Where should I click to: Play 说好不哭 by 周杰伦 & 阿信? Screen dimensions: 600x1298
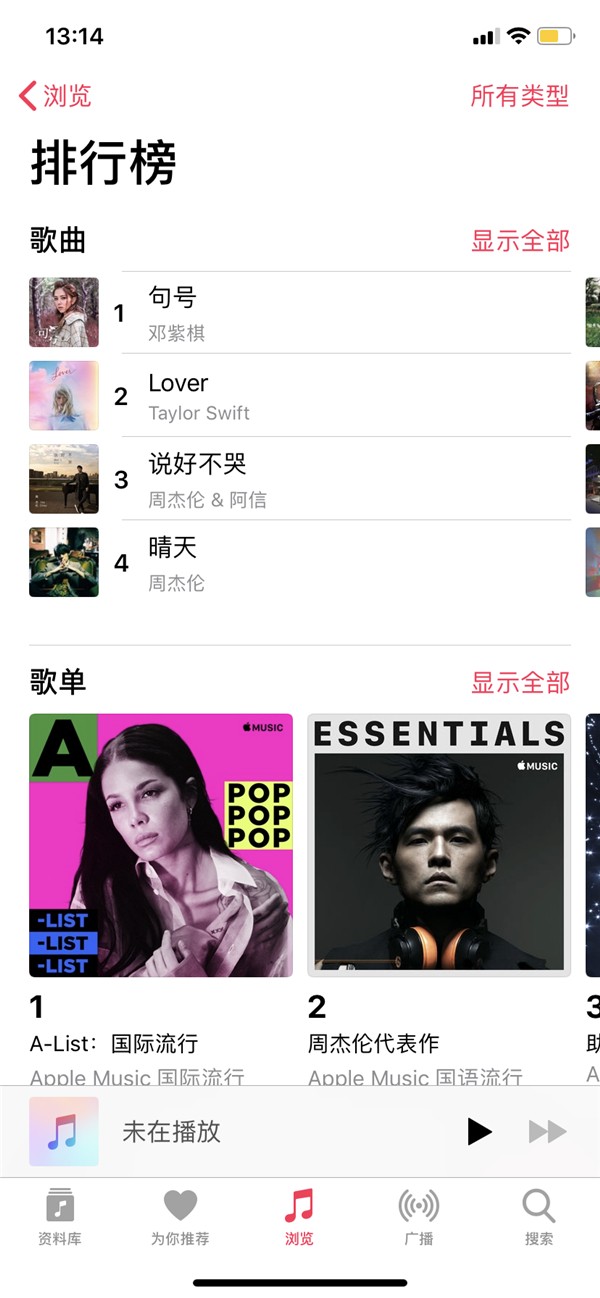(300, 479)
